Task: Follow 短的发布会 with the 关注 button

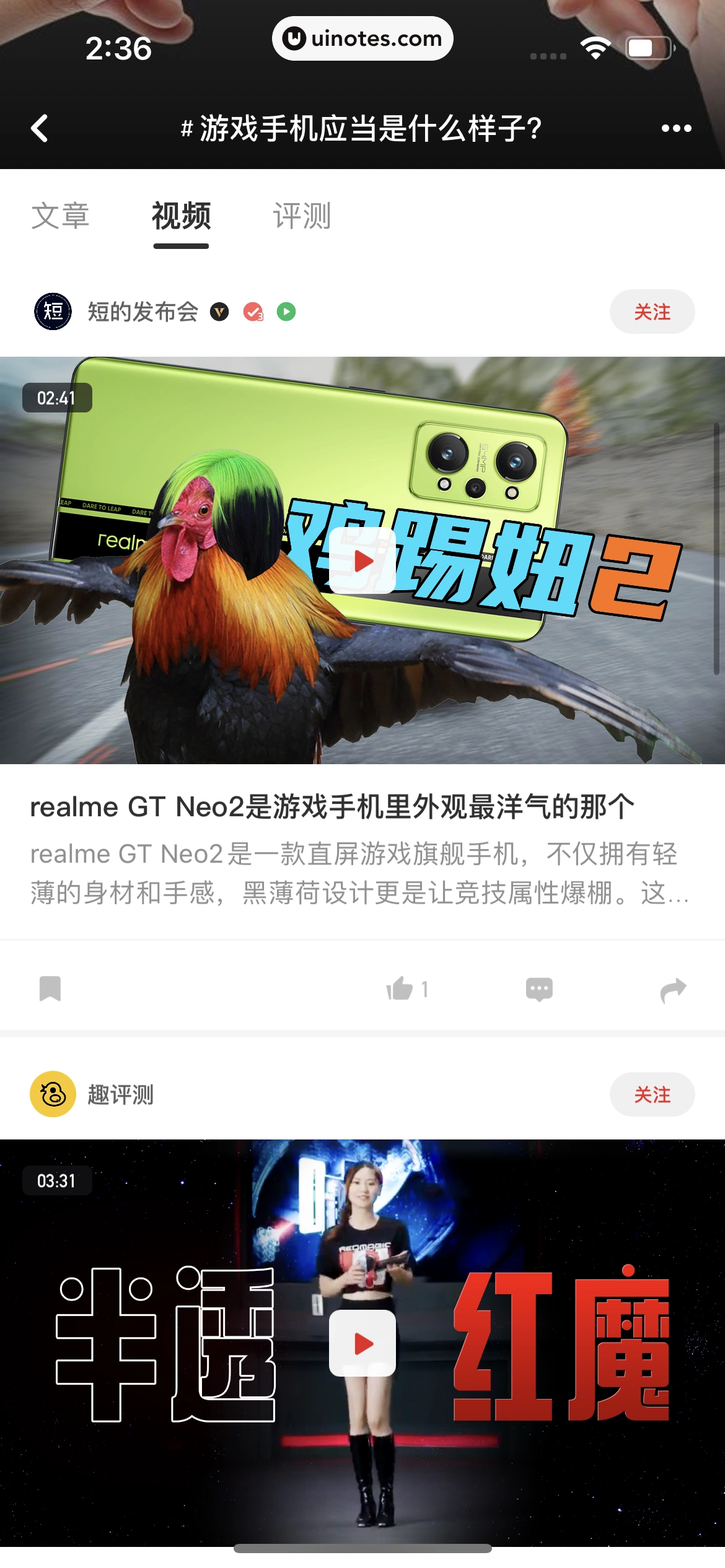Action: 652,312
